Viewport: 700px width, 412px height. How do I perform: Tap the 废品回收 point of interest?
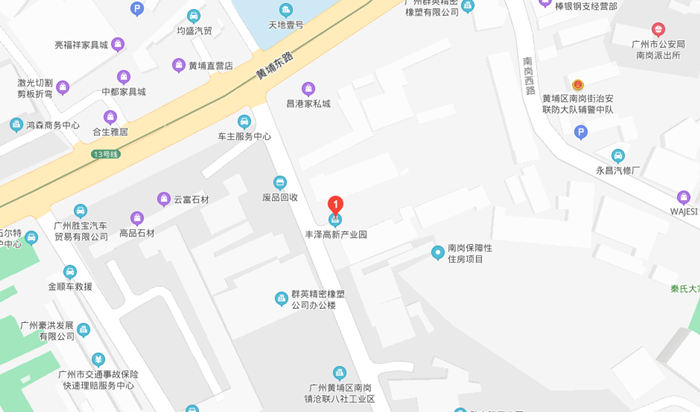tap(281, 182)
